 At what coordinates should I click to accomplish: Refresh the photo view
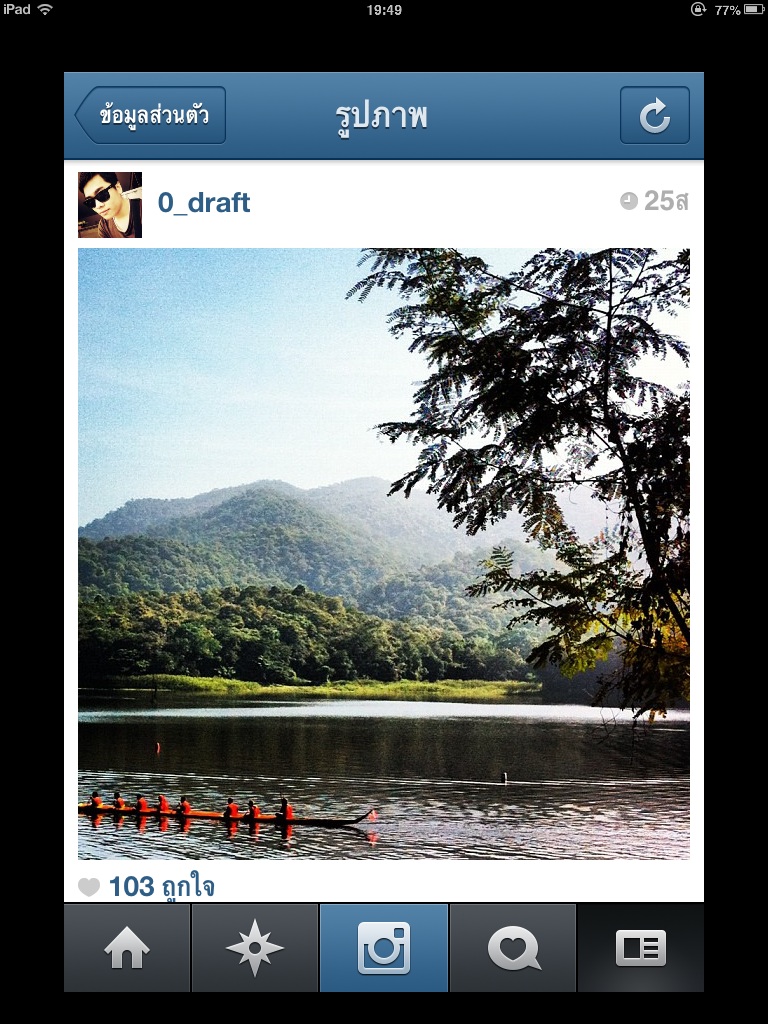[654, 116]
